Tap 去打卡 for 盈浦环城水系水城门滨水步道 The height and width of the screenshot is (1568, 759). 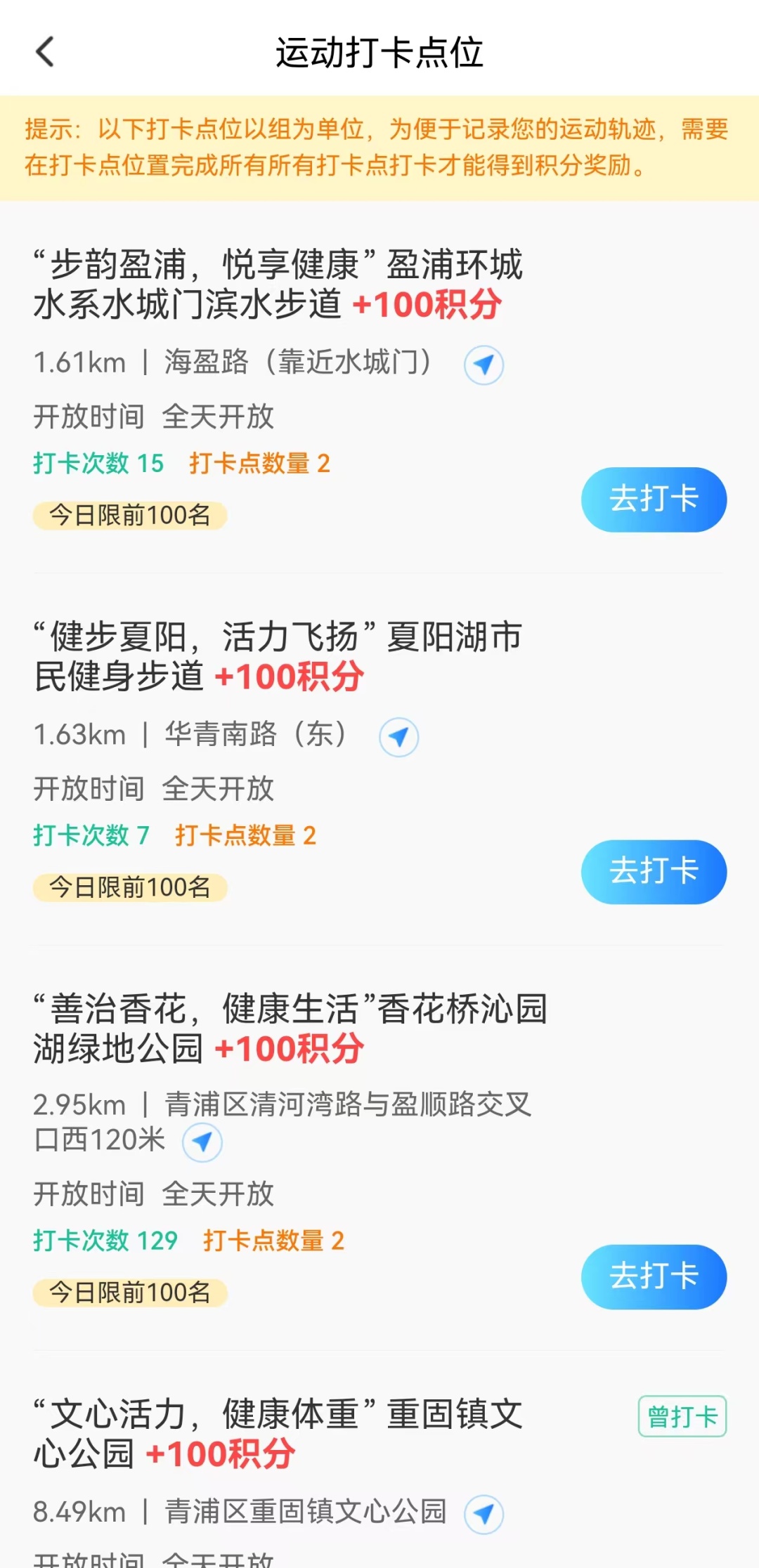pos(653,499)
